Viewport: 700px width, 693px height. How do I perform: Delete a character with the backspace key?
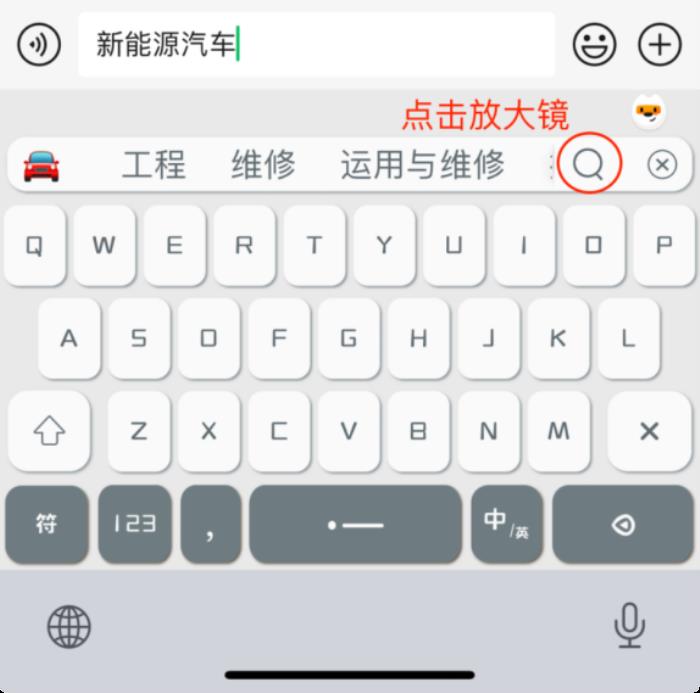(649, 431)
